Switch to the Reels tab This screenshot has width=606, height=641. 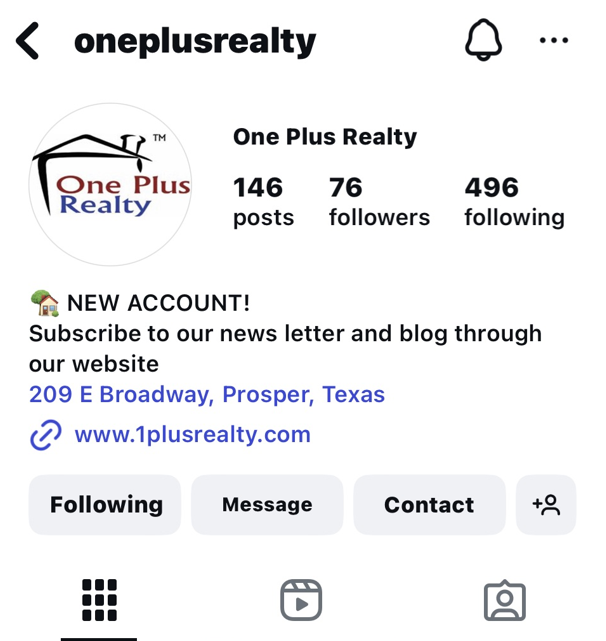[301, 600]
